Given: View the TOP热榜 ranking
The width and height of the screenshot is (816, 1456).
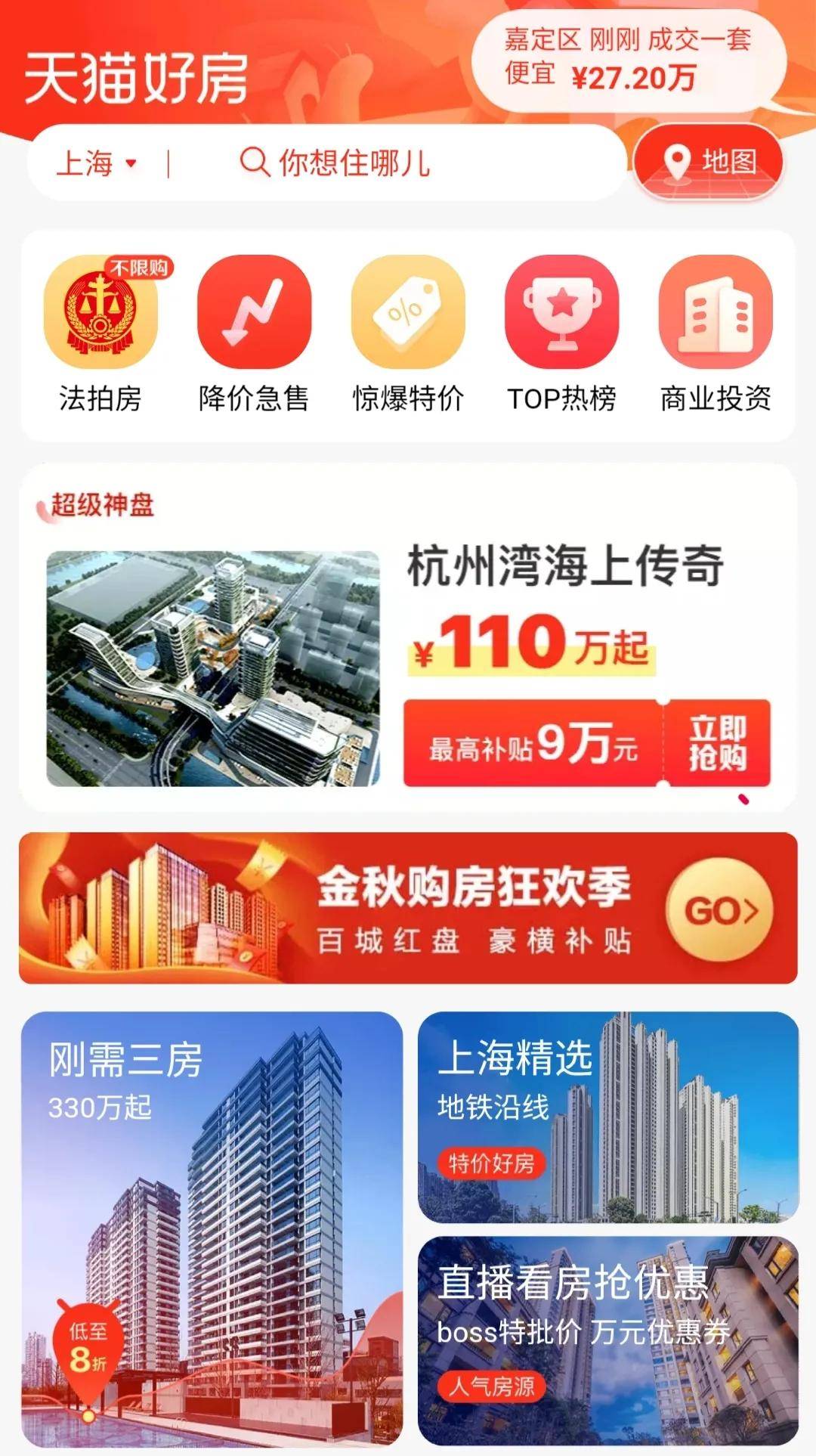Looking at the screenshot, I should (562, 311).
